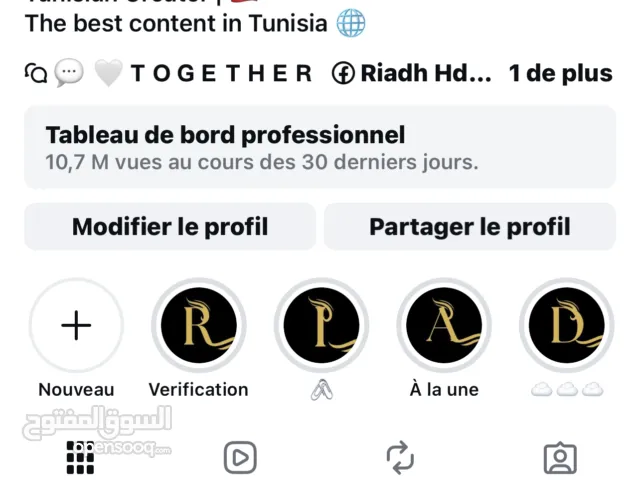Switch to the tagged photos tab
Screen dimensions: 640x480
coord(560,457)
